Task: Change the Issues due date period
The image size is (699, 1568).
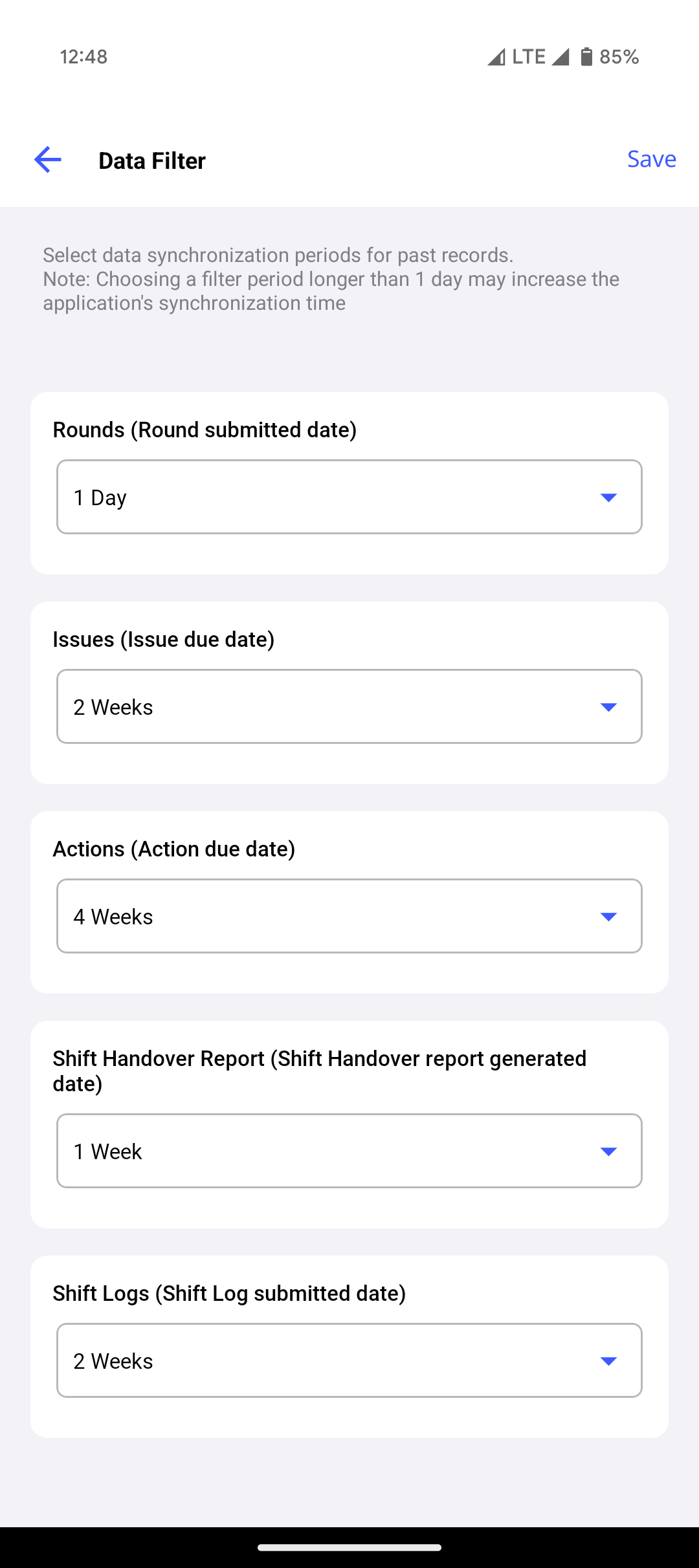Action: coord(349,706)
